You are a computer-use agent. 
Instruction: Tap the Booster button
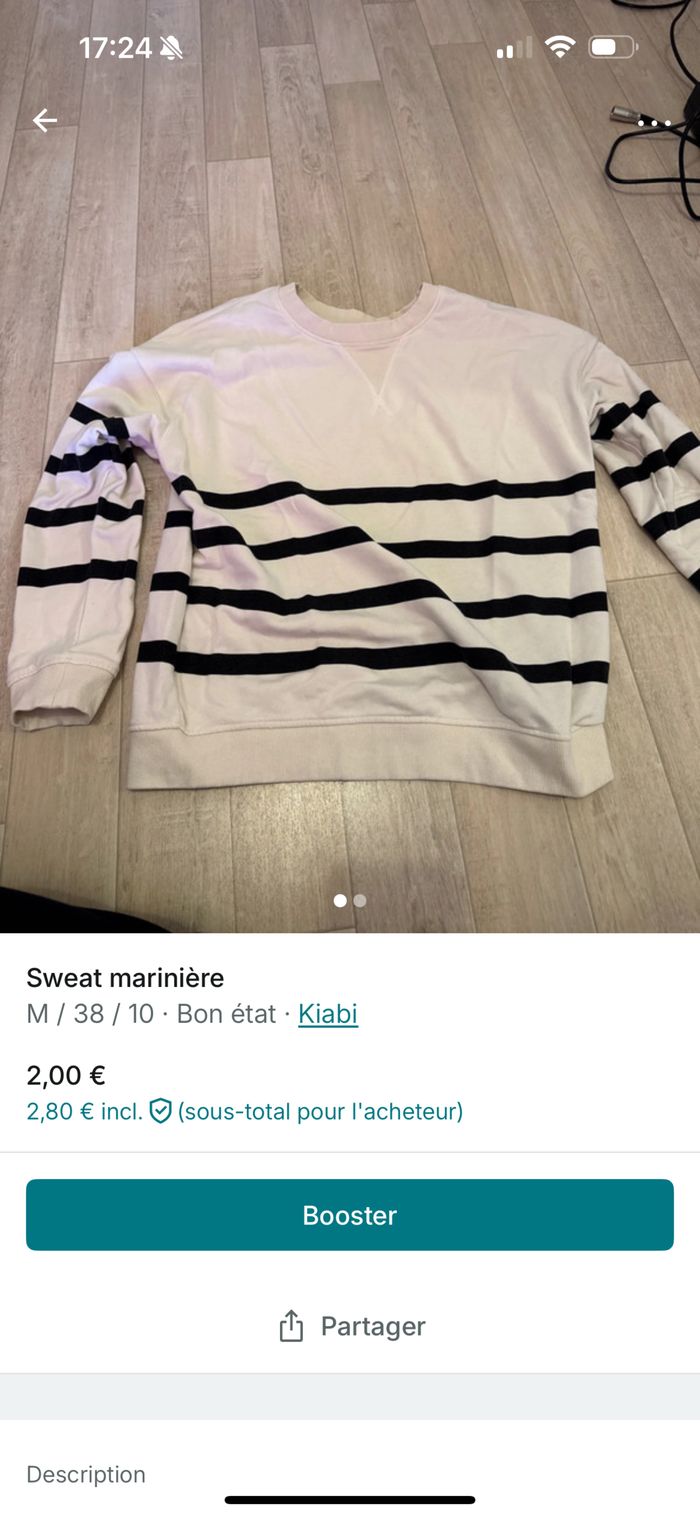[x=350, y=1215]
